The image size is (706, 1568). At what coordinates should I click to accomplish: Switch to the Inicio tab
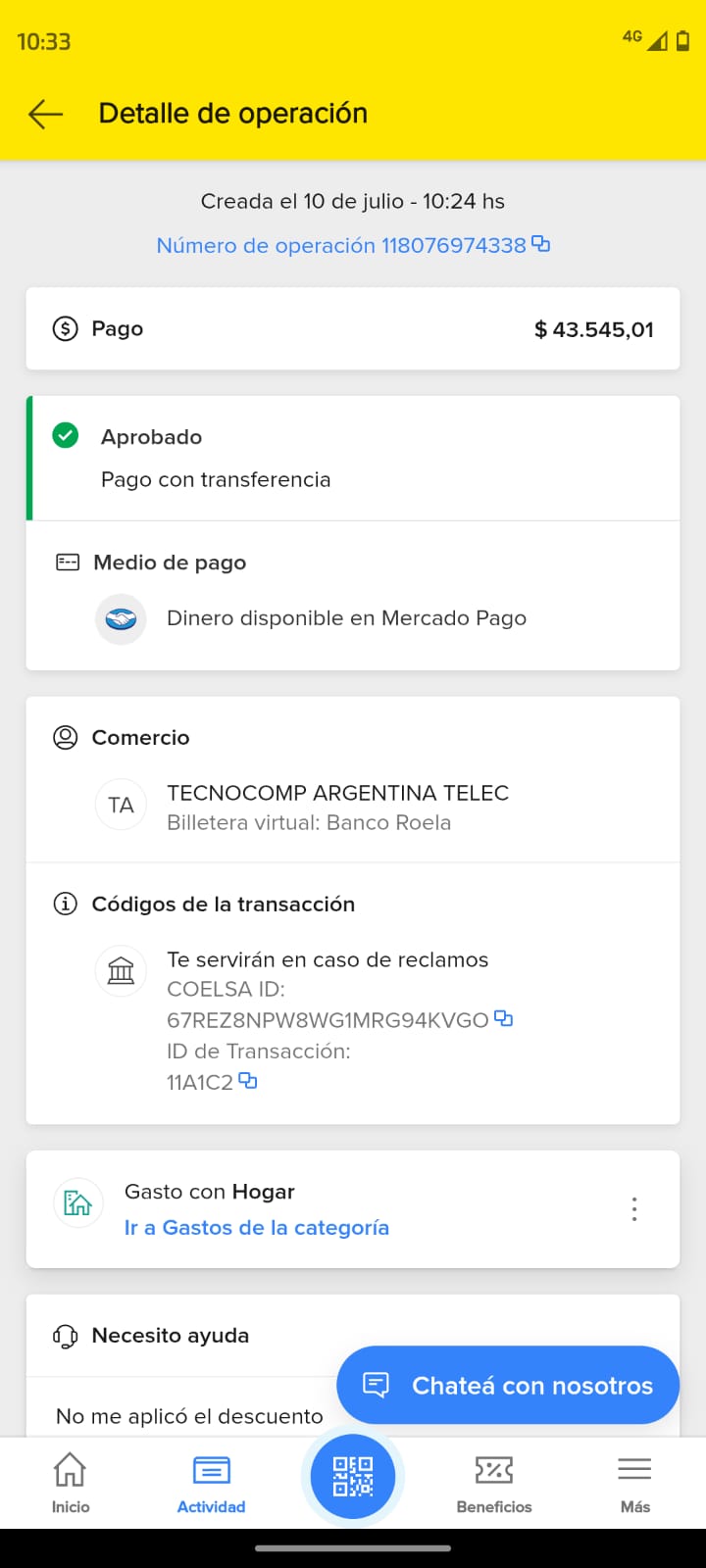pos(71,1484)
